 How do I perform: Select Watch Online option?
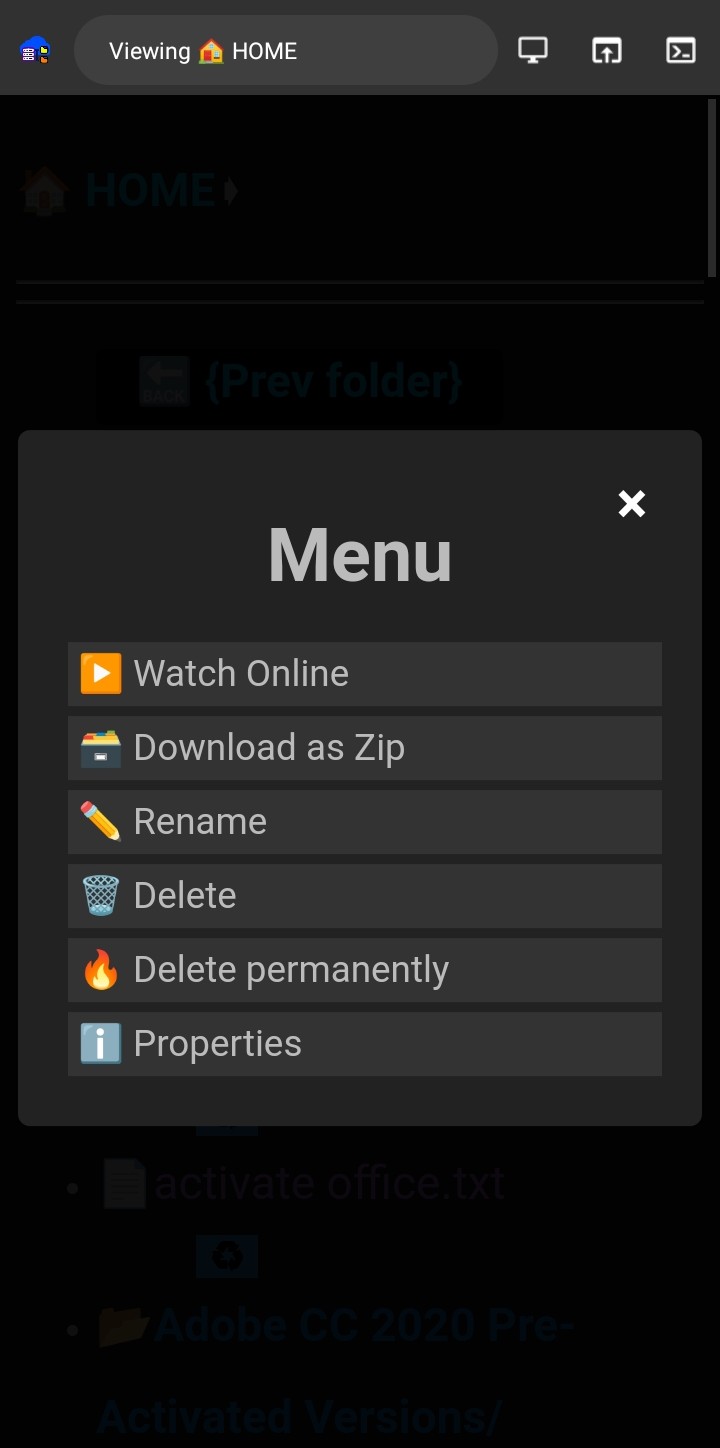pyautogui.click(x=364, y=674)
